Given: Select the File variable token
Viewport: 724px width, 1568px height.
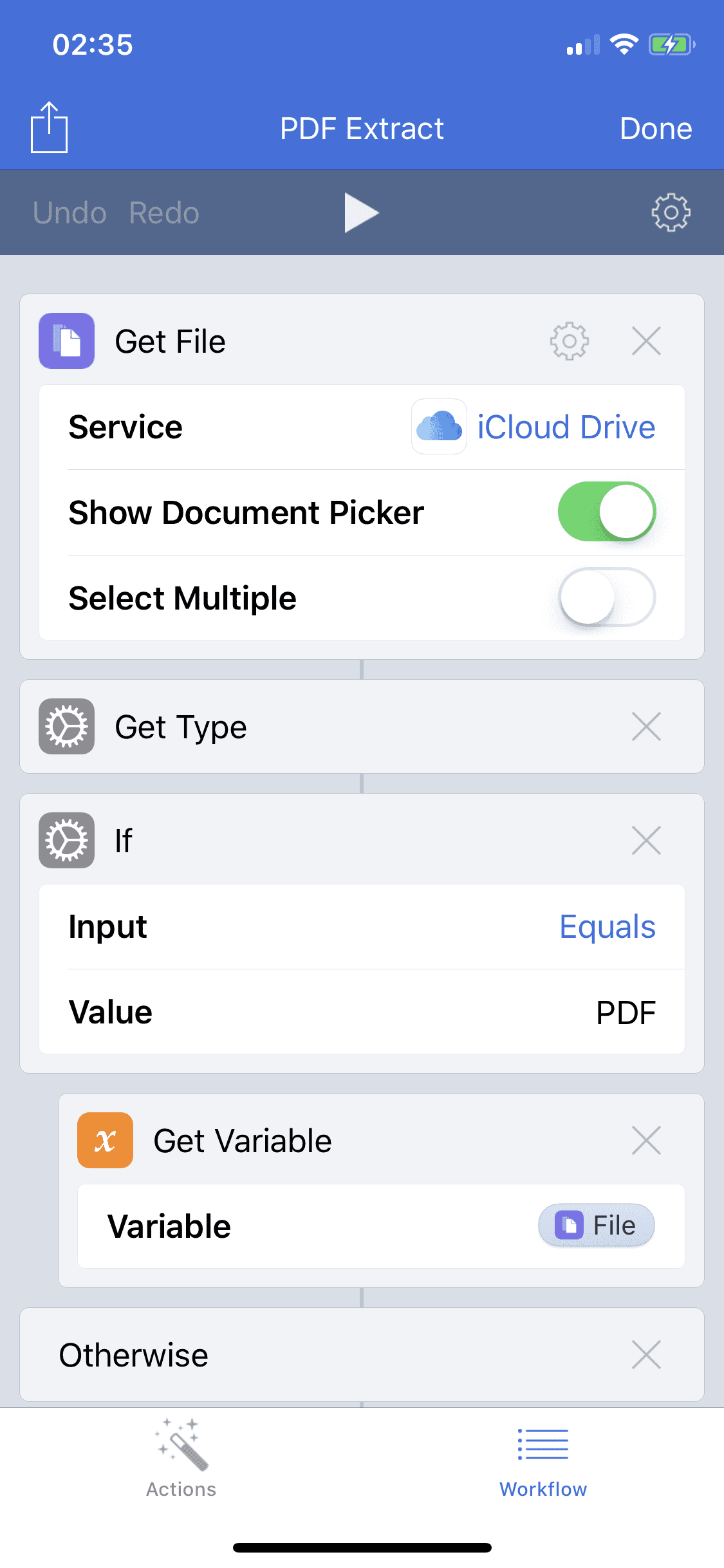Looking at the screenshot, I should coord(597,1226).
